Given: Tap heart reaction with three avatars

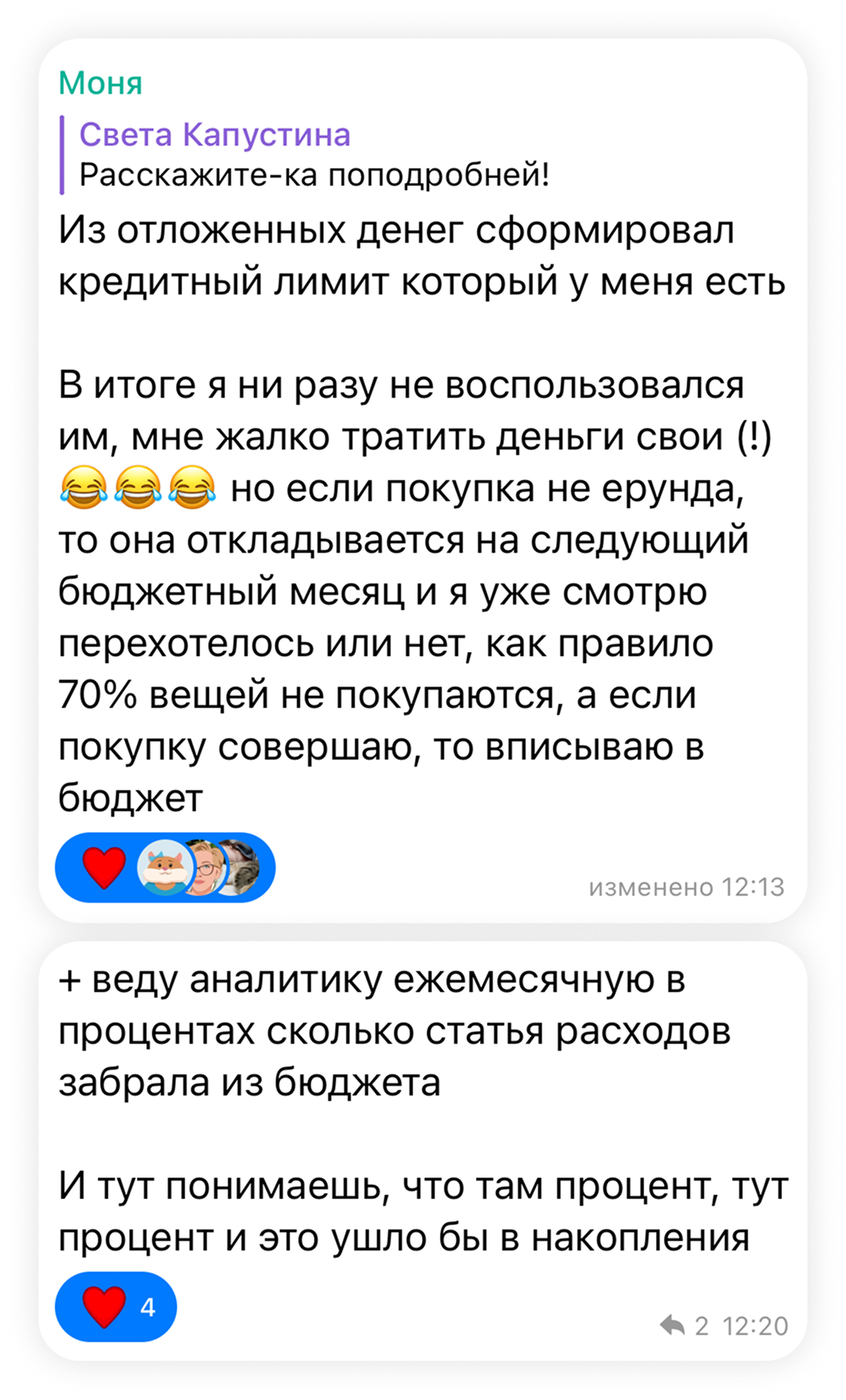Looking at the screenshot, I should point(164,867).
